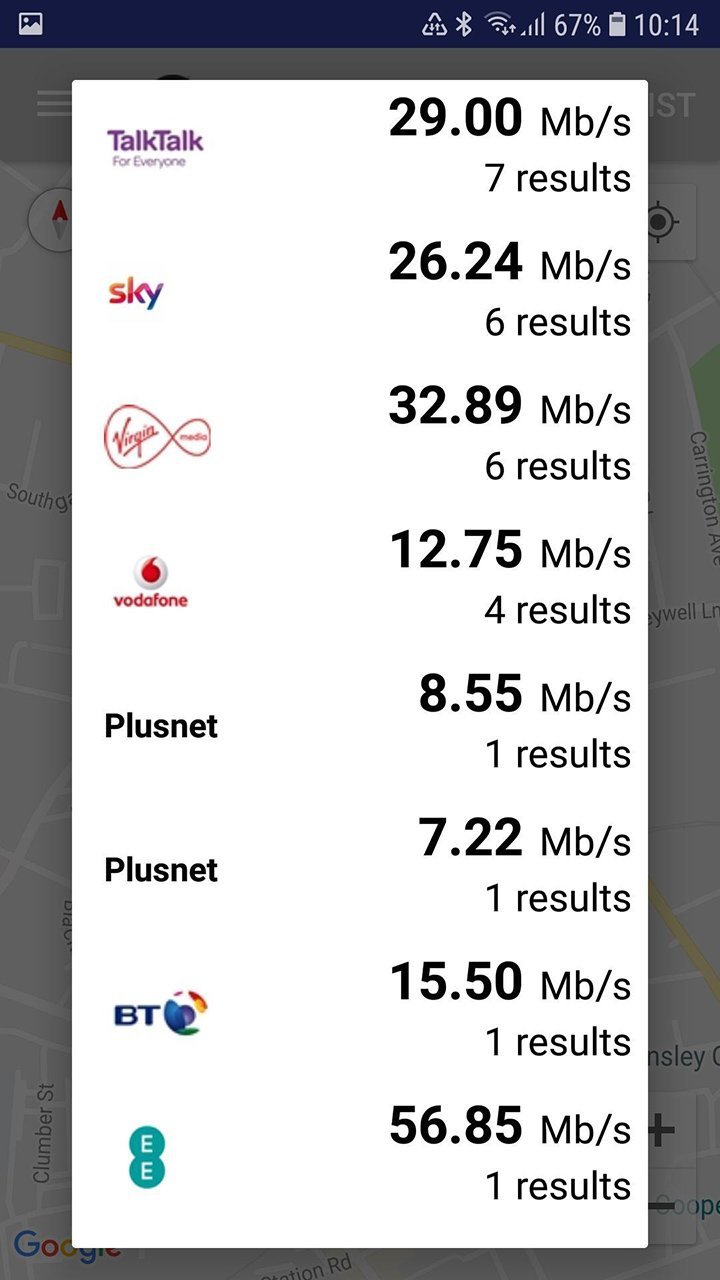Select the BT provider logo

[158, 1012]
